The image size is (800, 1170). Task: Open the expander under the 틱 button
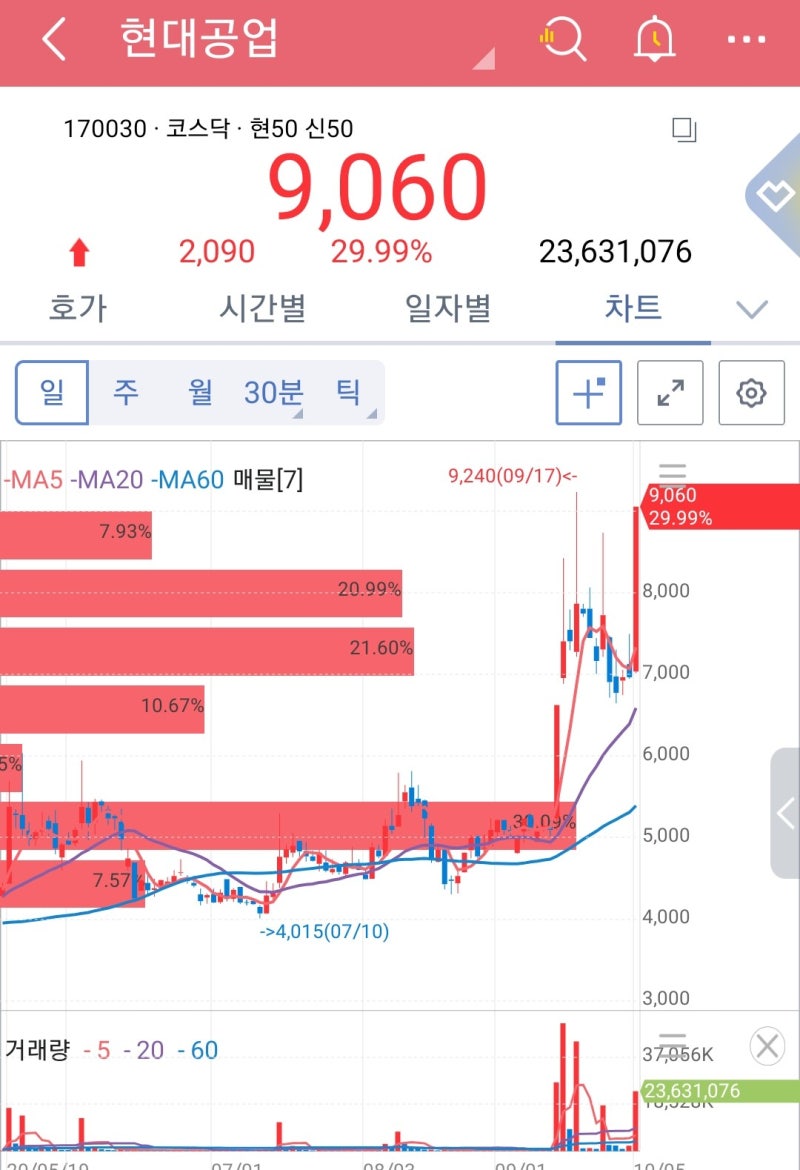(371, 410)
